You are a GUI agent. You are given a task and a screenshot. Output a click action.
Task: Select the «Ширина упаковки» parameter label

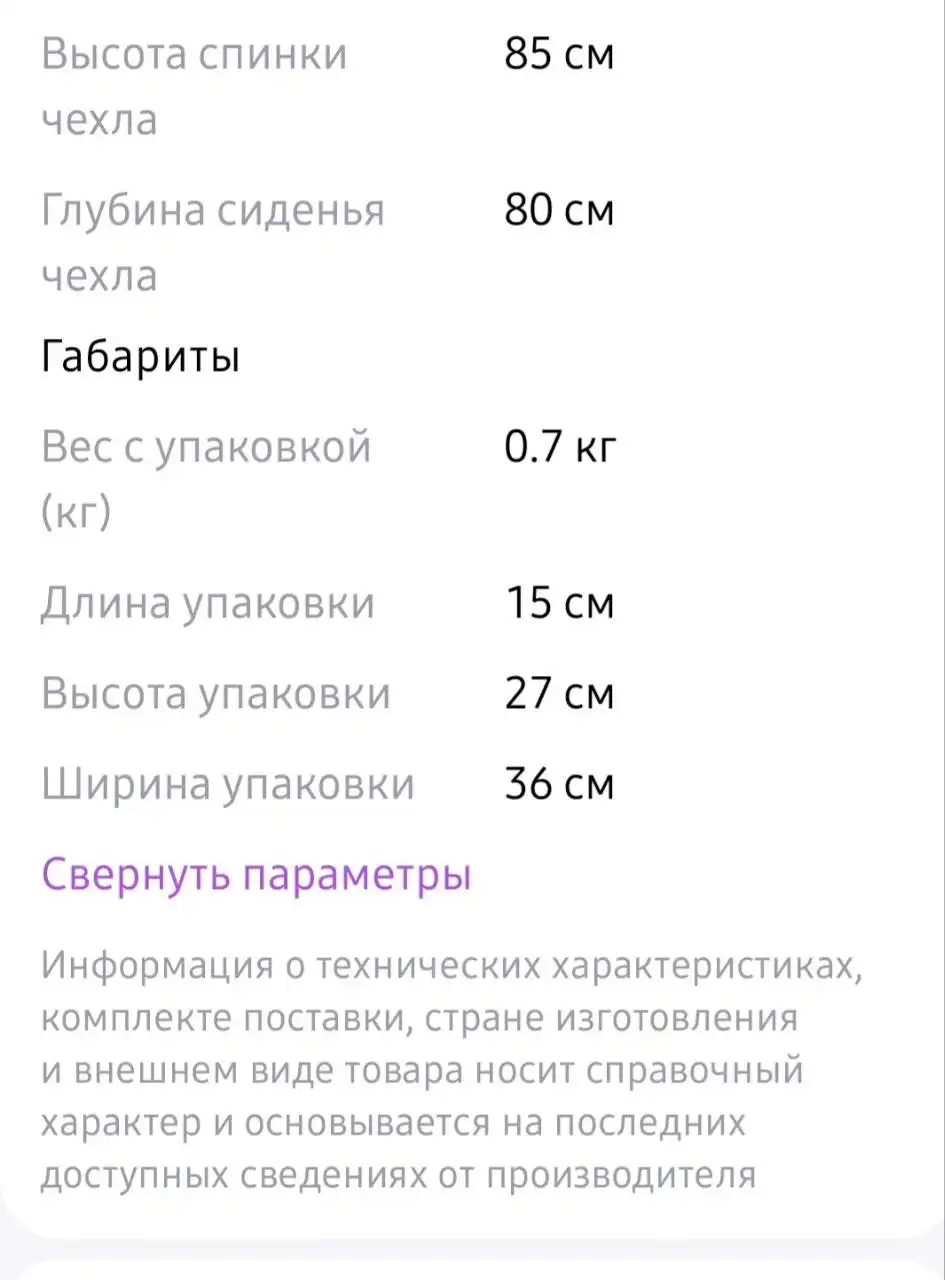pos(228,784)
